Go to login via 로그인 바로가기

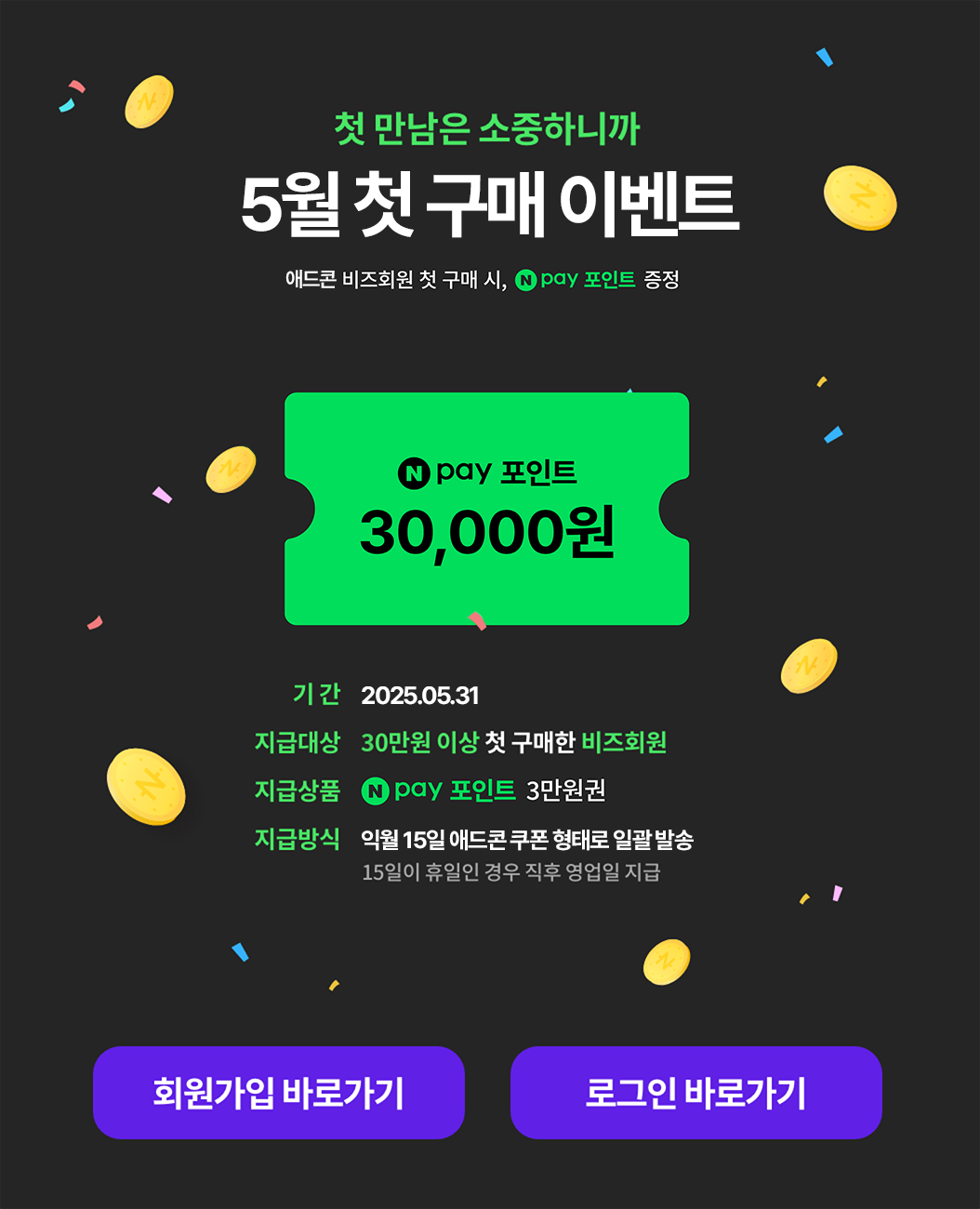(x=695, y=1093)
